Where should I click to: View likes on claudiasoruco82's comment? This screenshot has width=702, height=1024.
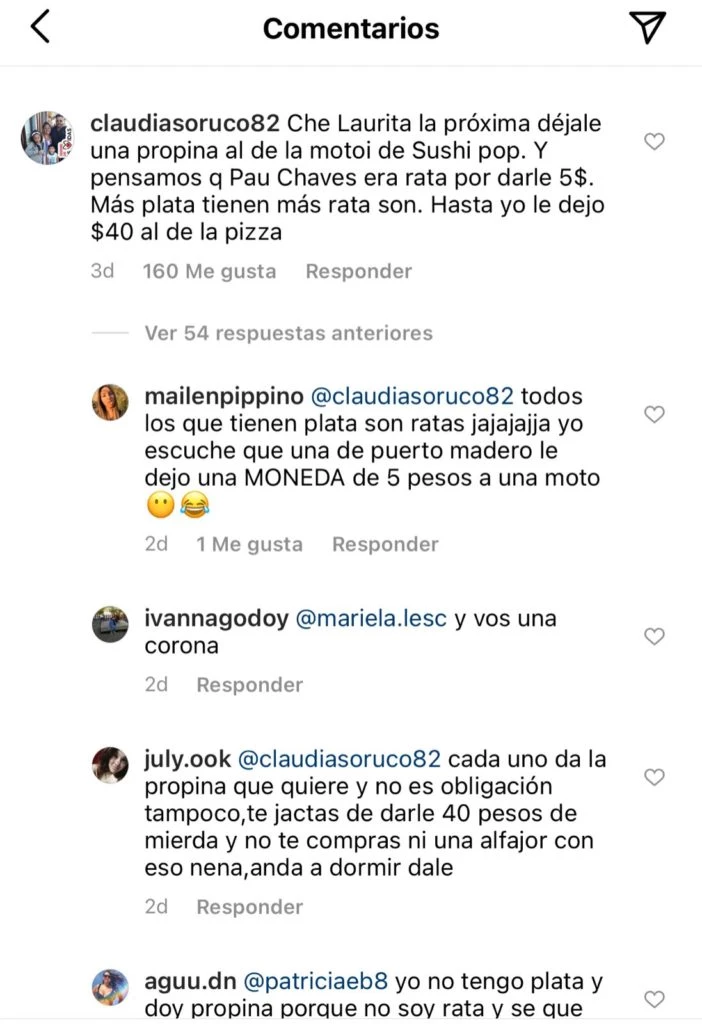tap(209, 271)
